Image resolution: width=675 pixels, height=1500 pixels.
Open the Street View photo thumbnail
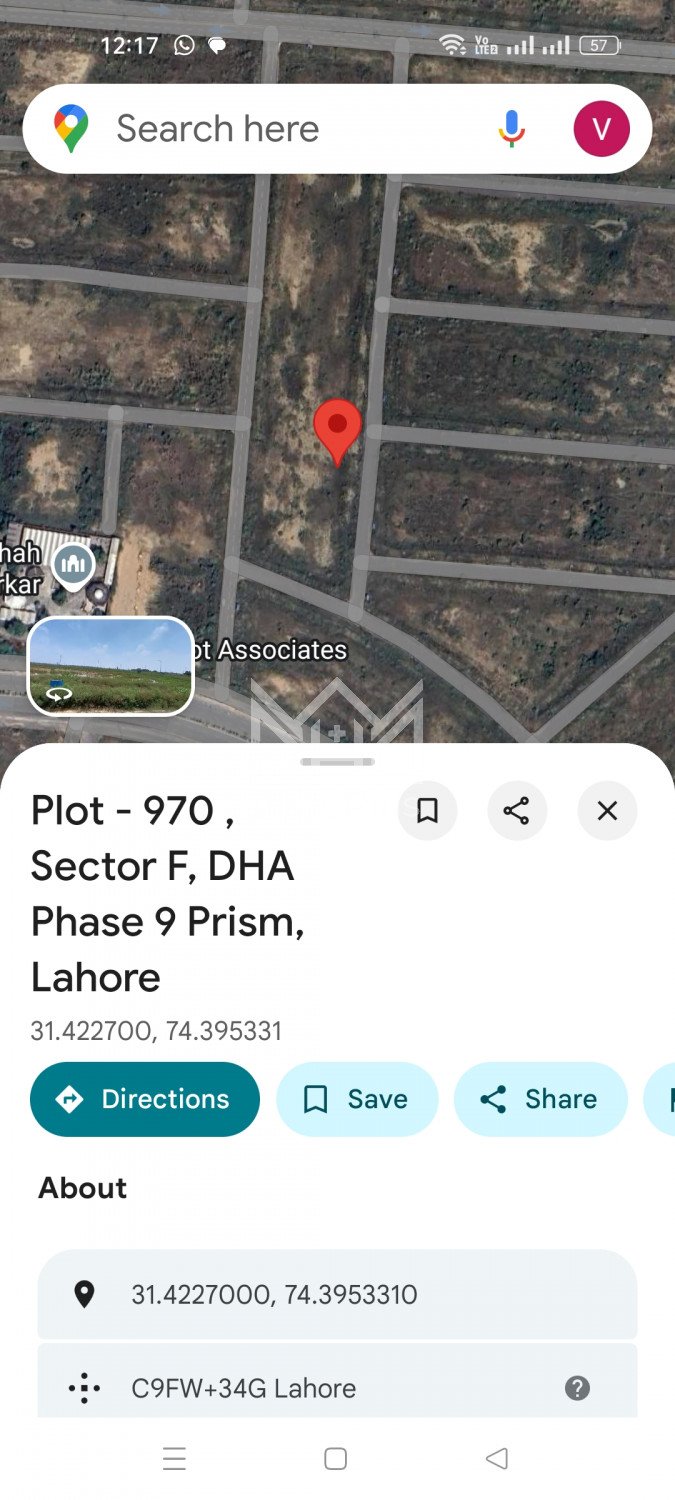point(110,666)
